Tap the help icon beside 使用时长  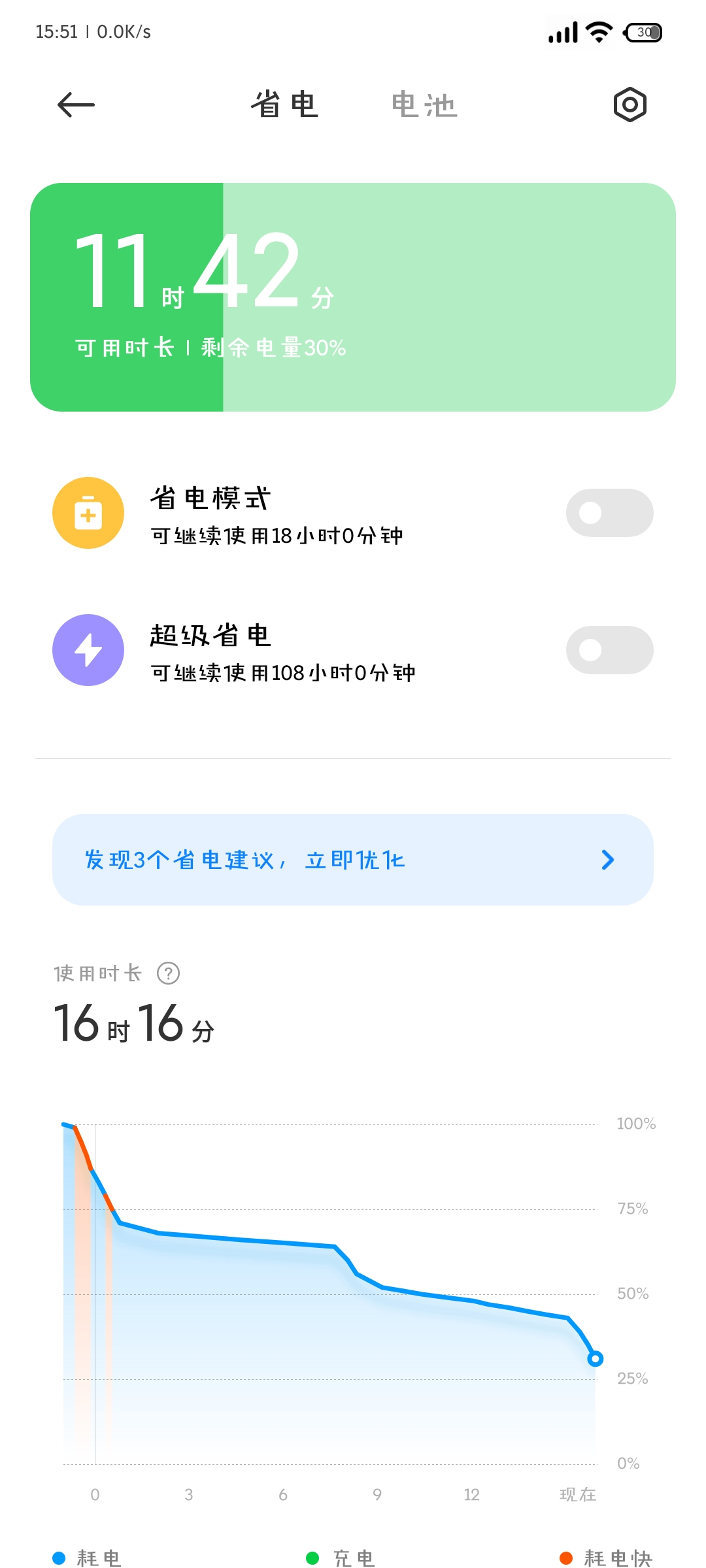coord(169,973)
